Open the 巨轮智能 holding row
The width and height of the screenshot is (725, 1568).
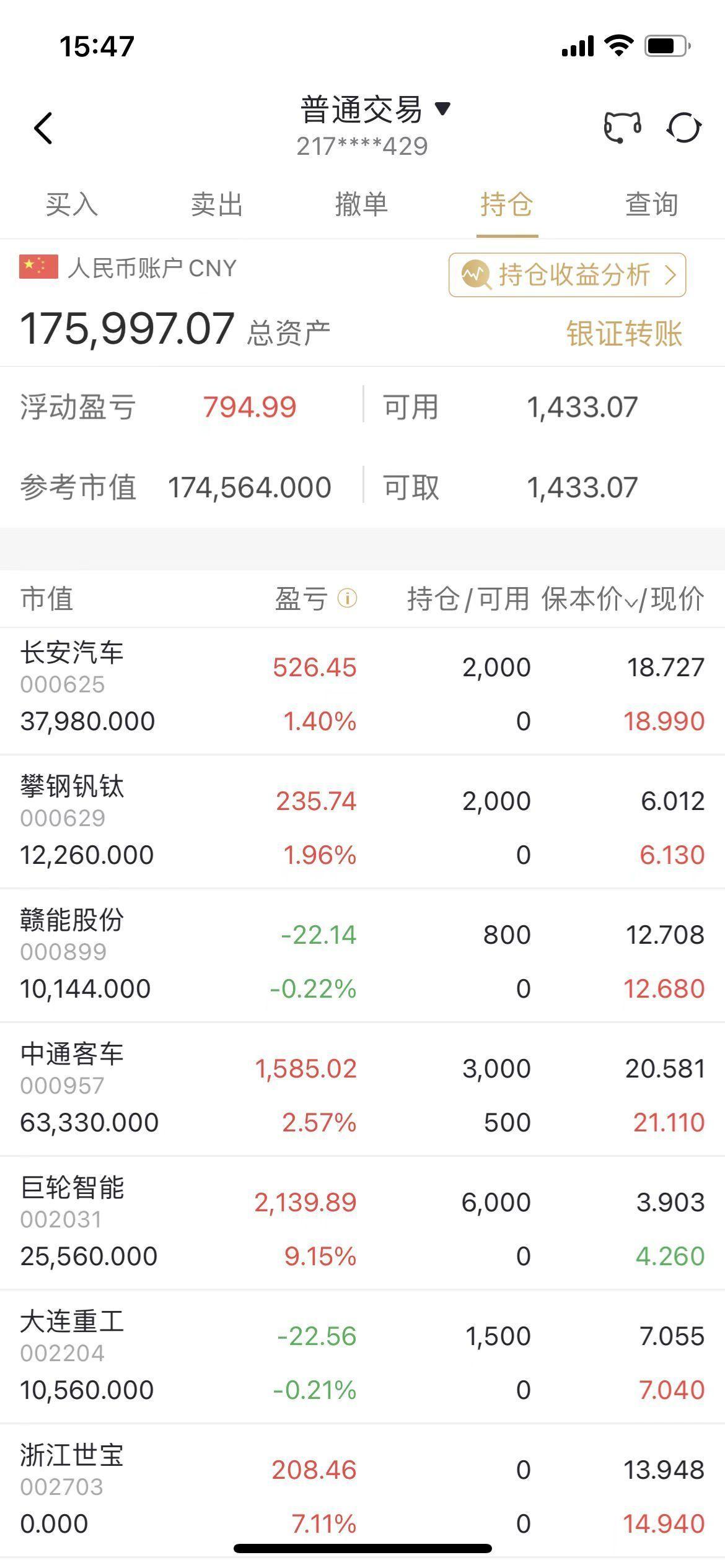[x=362, y=1223]
